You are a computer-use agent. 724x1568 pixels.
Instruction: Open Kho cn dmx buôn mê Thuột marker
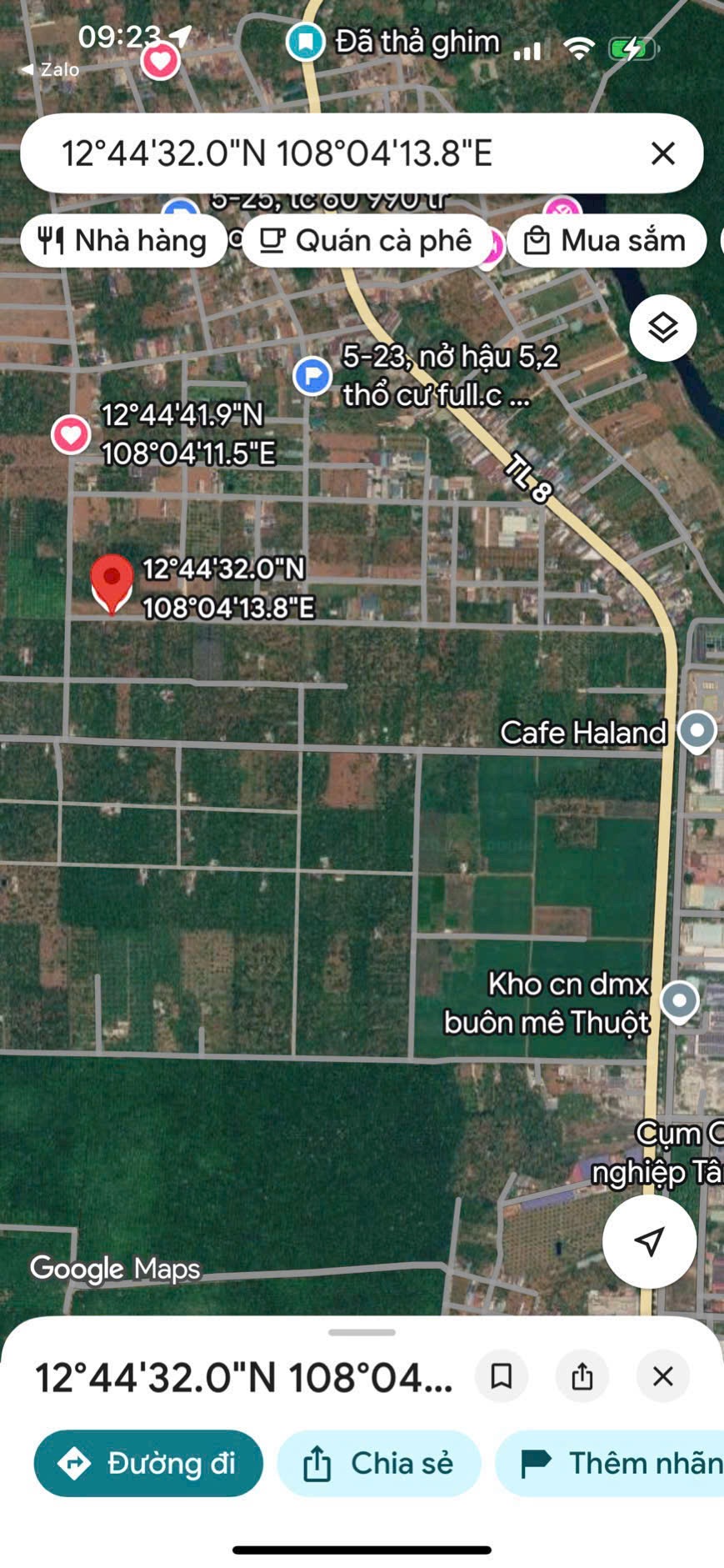pos(679,1001)
